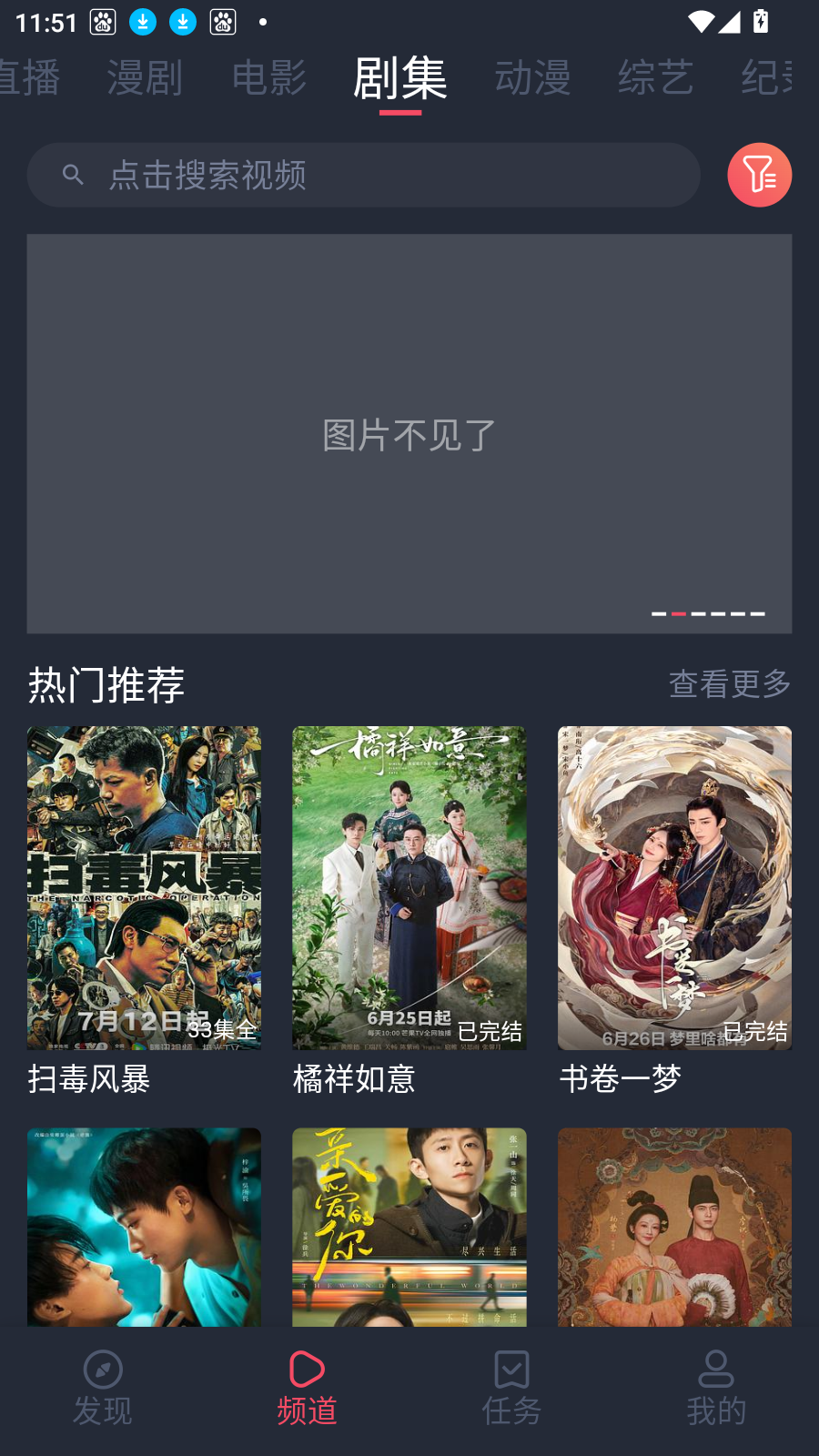Open the 综艺 category tab
Image resolution: width=819 pixels, height=1456 pixels.
pyautogui.click(x=656, y=77)
